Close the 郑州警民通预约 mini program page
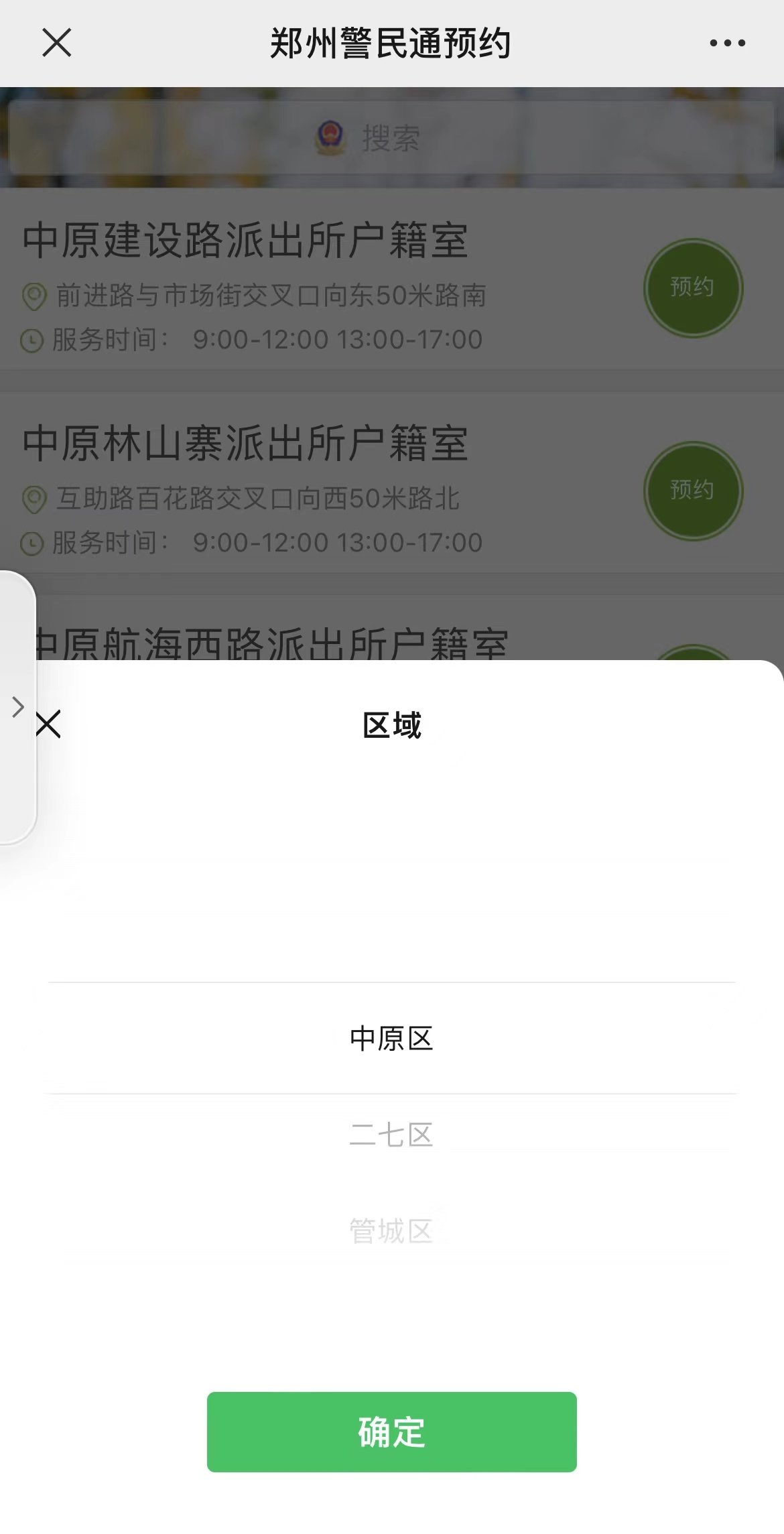 (56, 44)
